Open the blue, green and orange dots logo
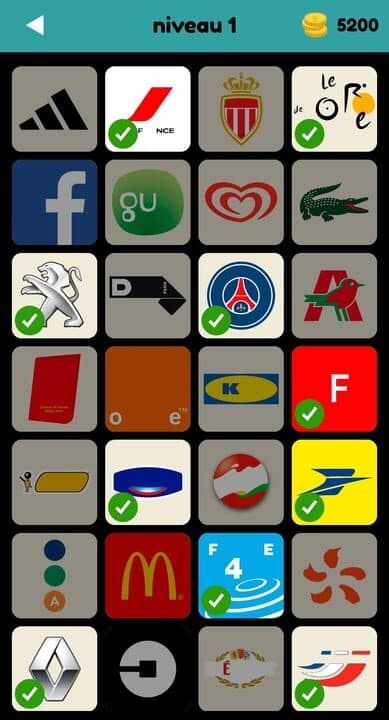Screen dimensions: 389x720 [54, 575]
